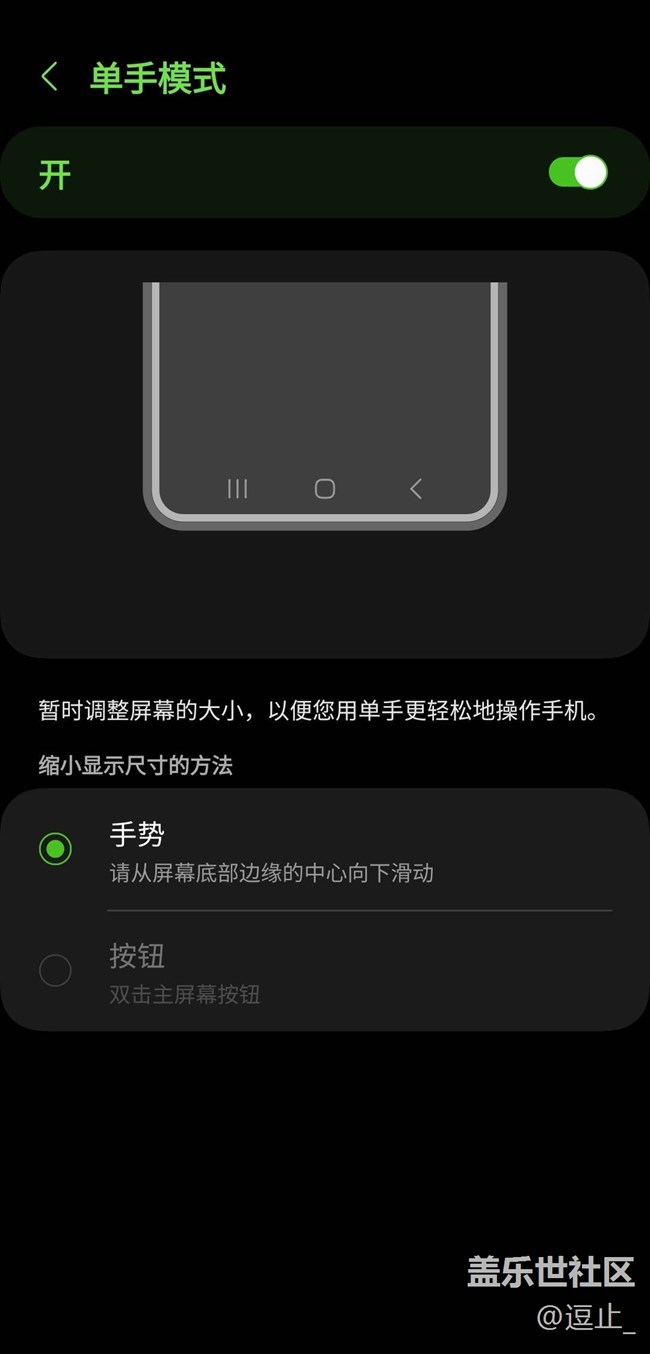Turn off the 开 one-handed mode switch
Viewport: 650px width, 1354px height.
[578, 172]
